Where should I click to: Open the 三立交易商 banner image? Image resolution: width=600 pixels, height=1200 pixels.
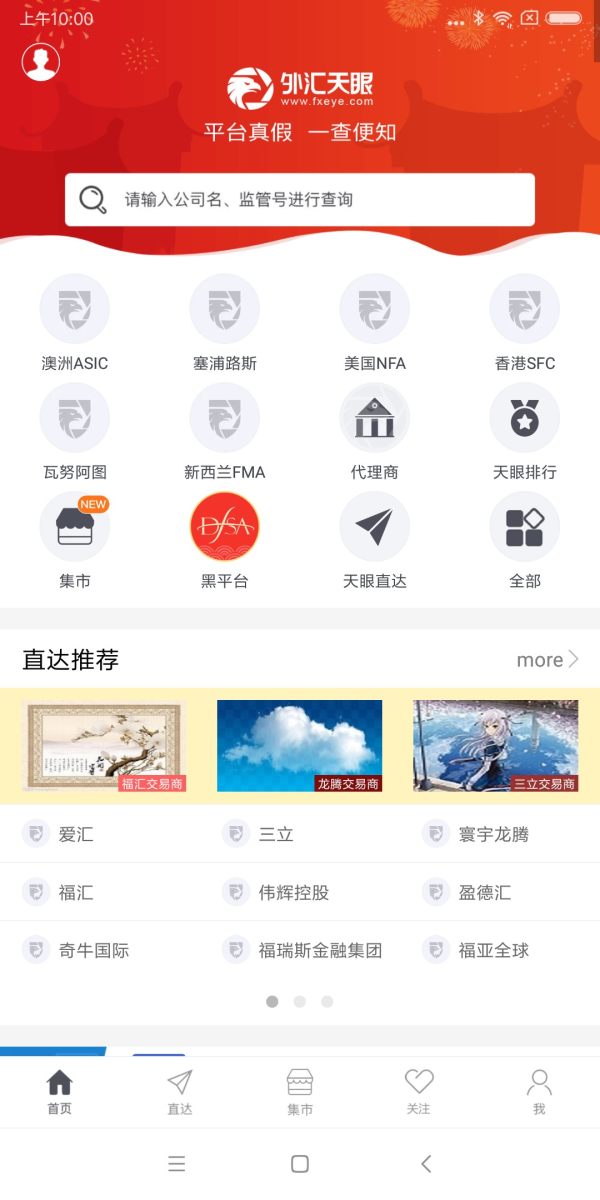[495, 746]
